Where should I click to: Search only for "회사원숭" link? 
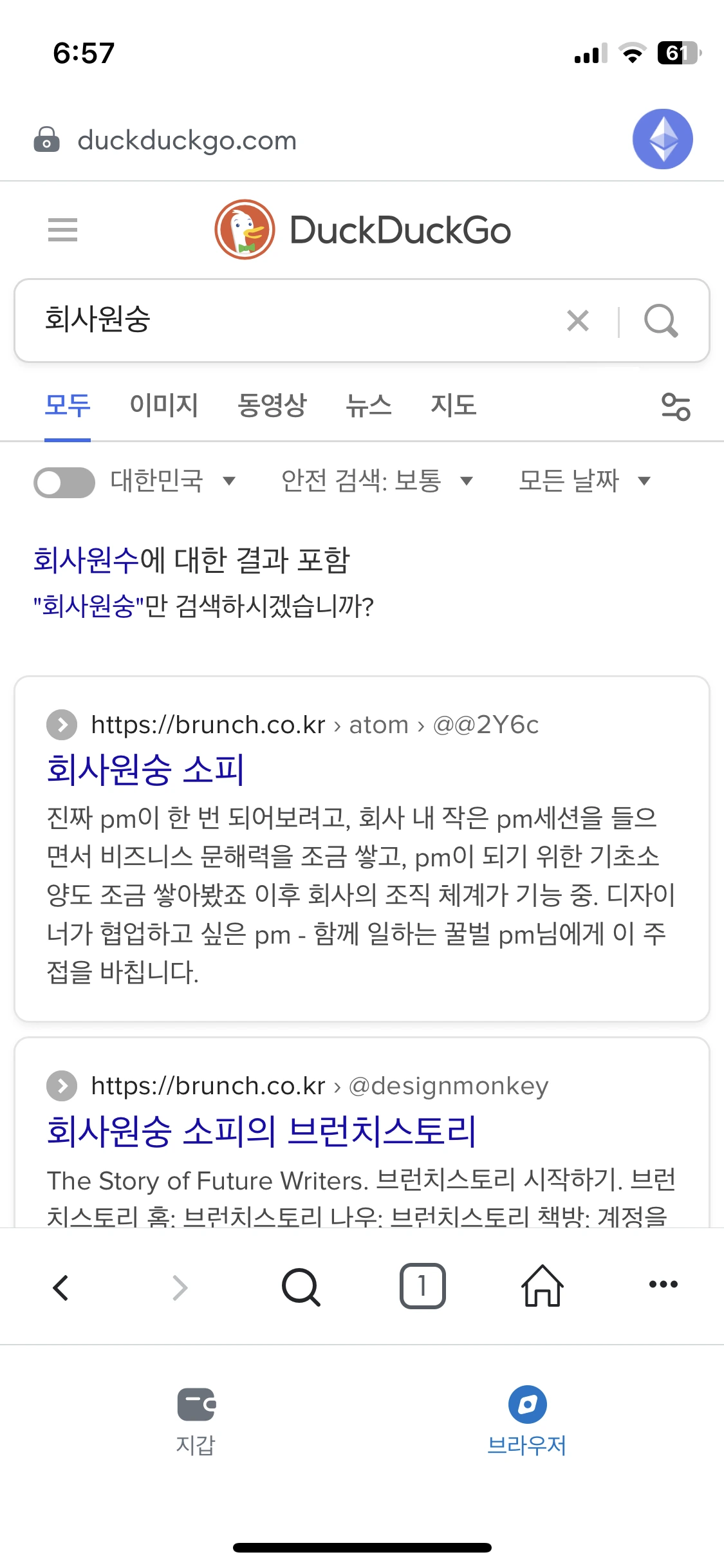pyautogui.click(x=84, y=606)
